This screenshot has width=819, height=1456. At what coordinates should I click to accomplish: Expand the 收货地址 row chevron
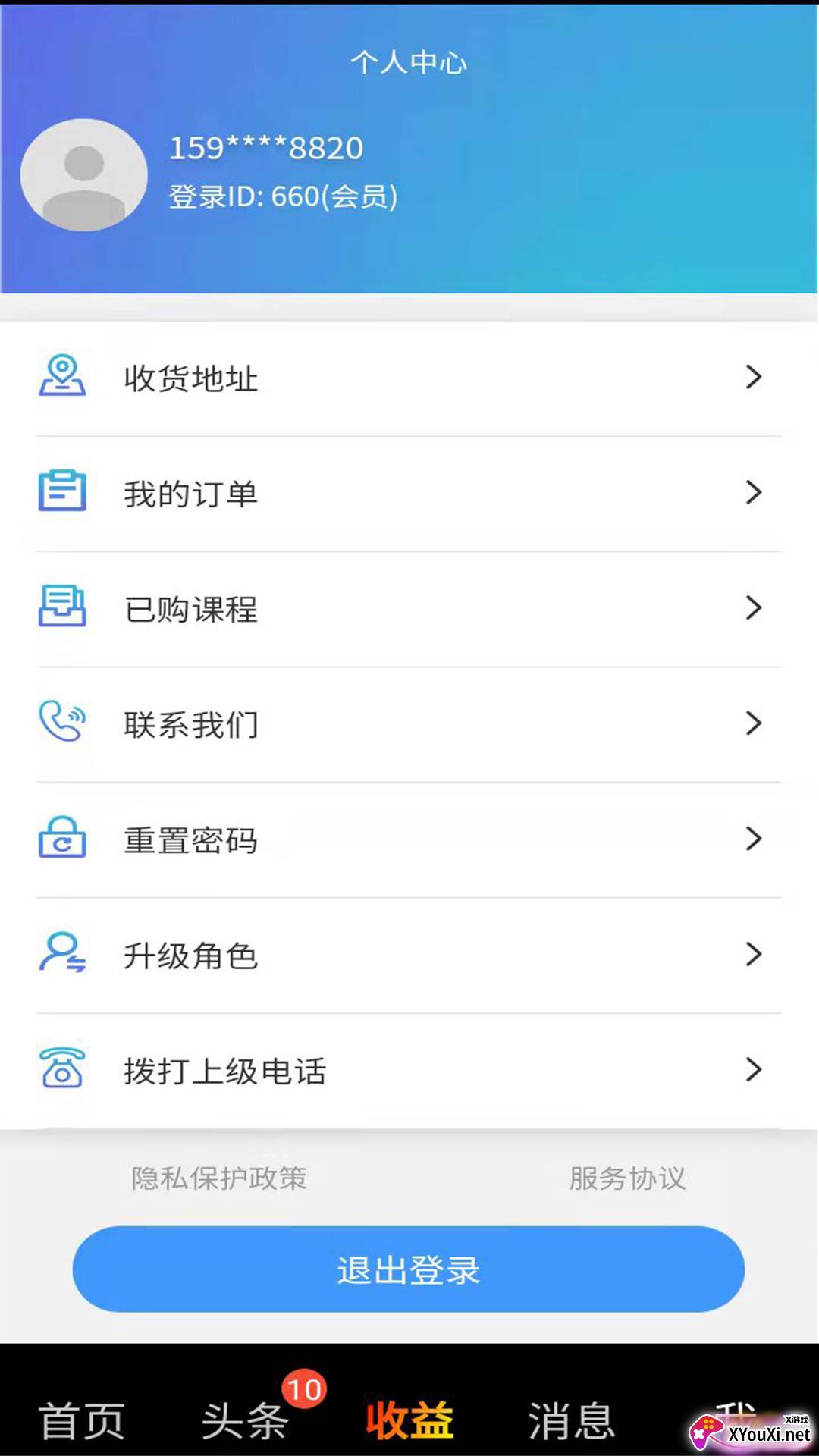[753, 377]
